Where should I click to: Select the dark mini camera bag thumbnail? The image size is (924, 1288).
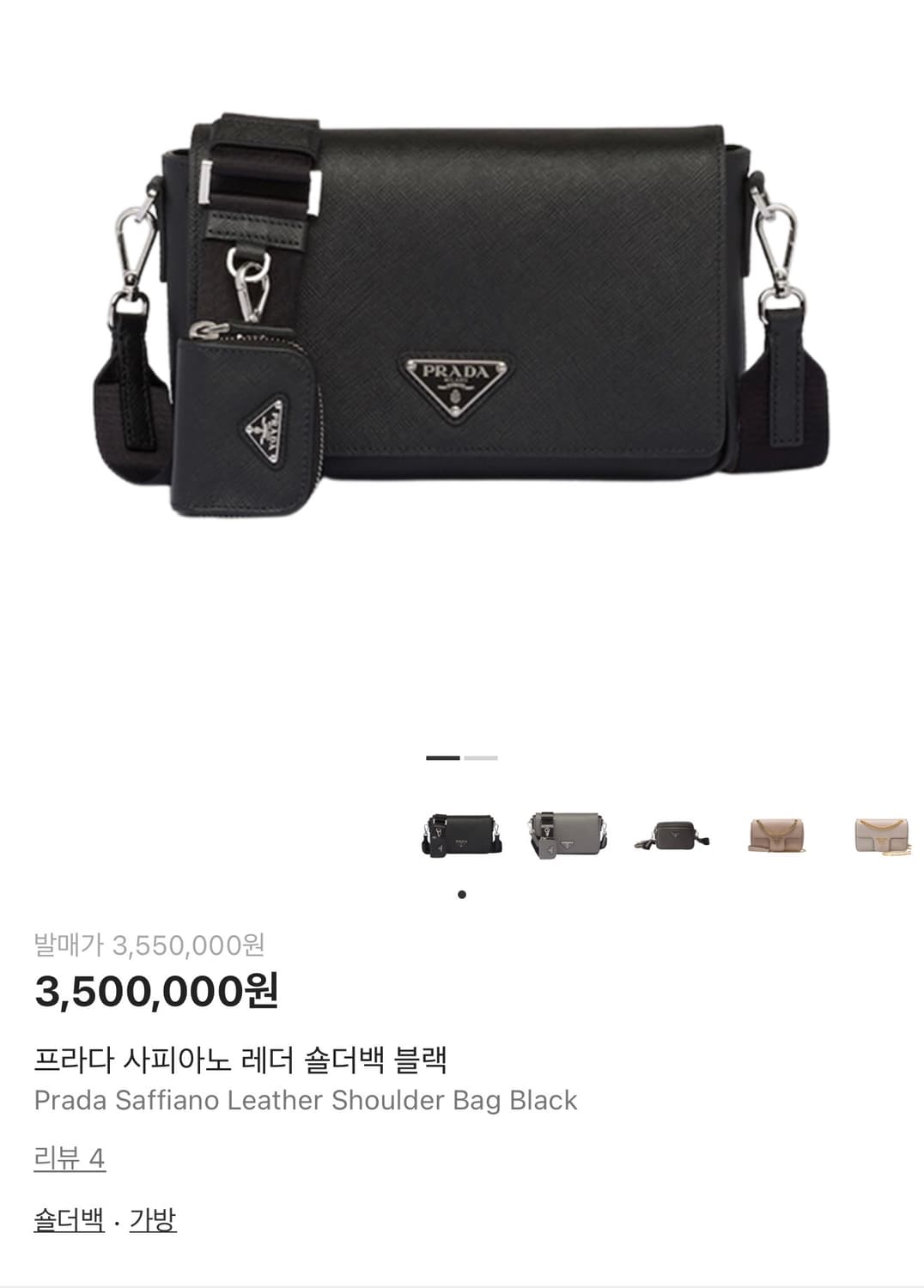click(x=674, y=833)
